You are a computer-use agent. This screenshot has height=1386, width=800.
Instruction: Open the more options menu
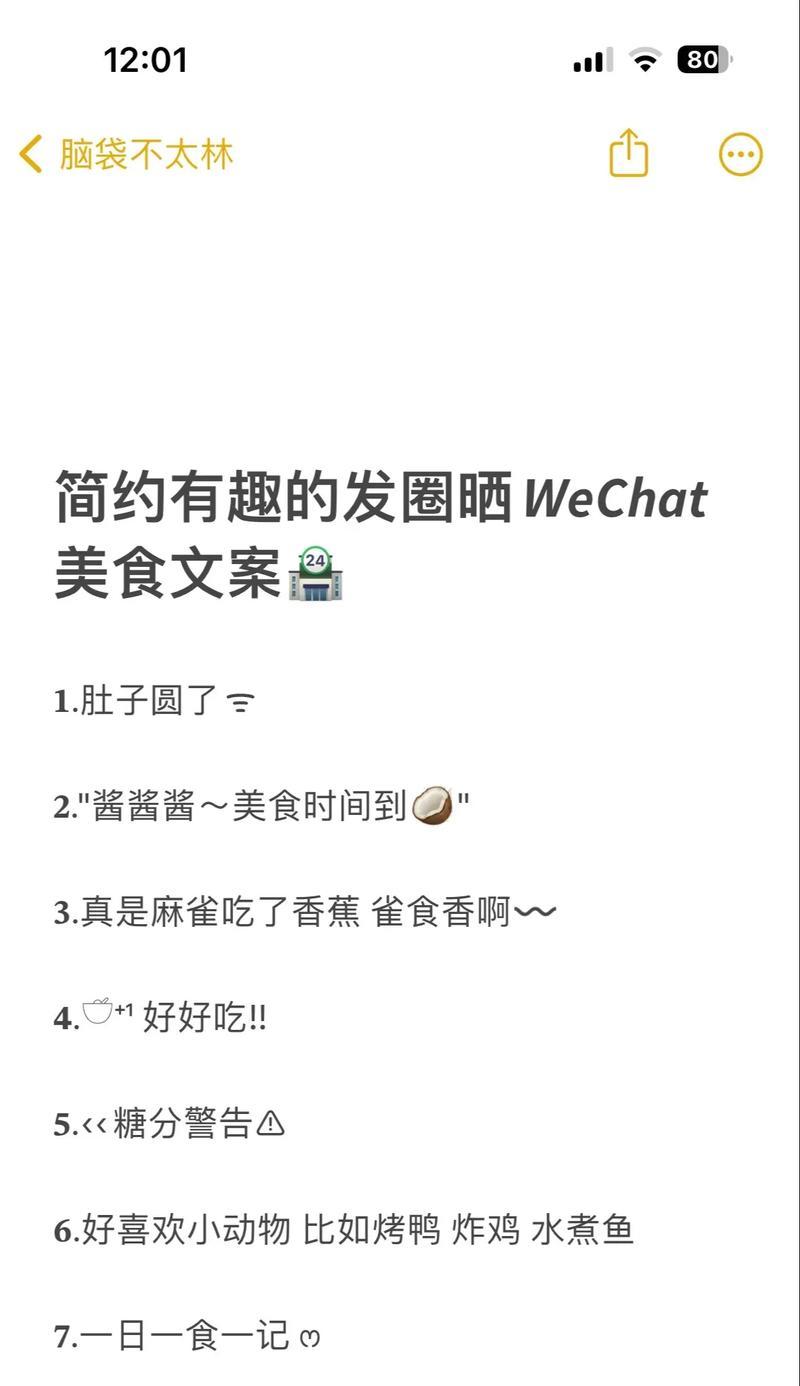point(741,154)
